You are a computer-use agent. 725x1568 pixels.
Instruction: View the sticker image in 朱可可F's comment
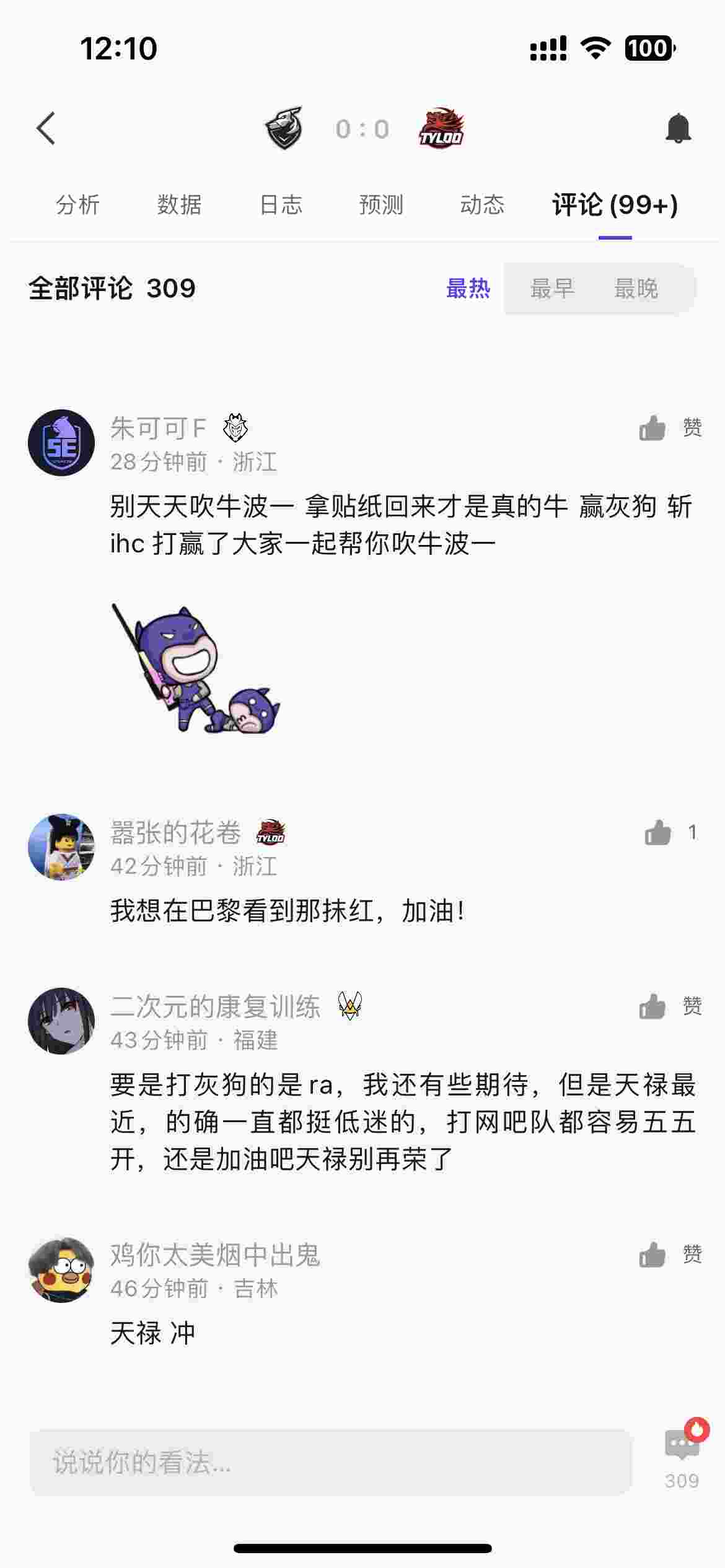(x=196, y=669)
